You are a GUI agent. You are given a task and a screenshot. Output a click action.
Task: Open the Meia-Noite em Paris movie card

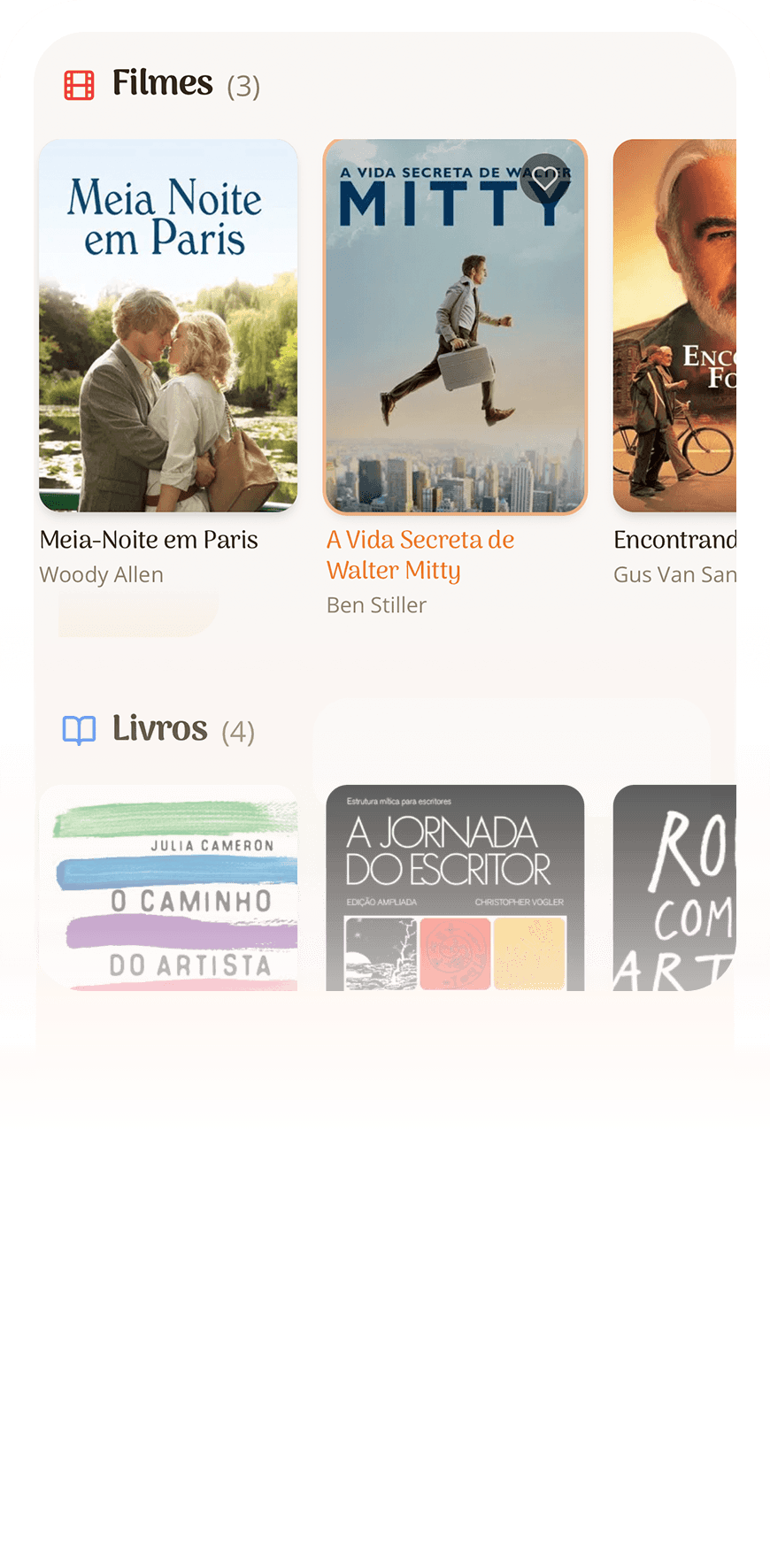168,326
